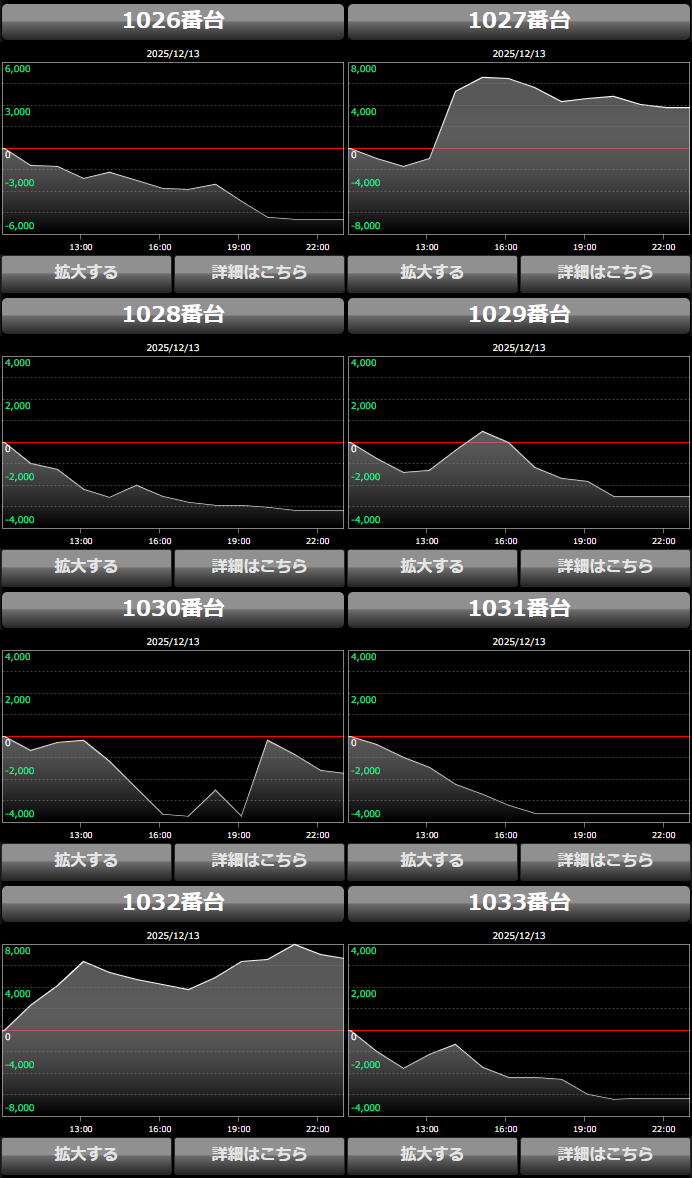Tap 拡大する under the 1032番台 graph

click(86, 1154)
